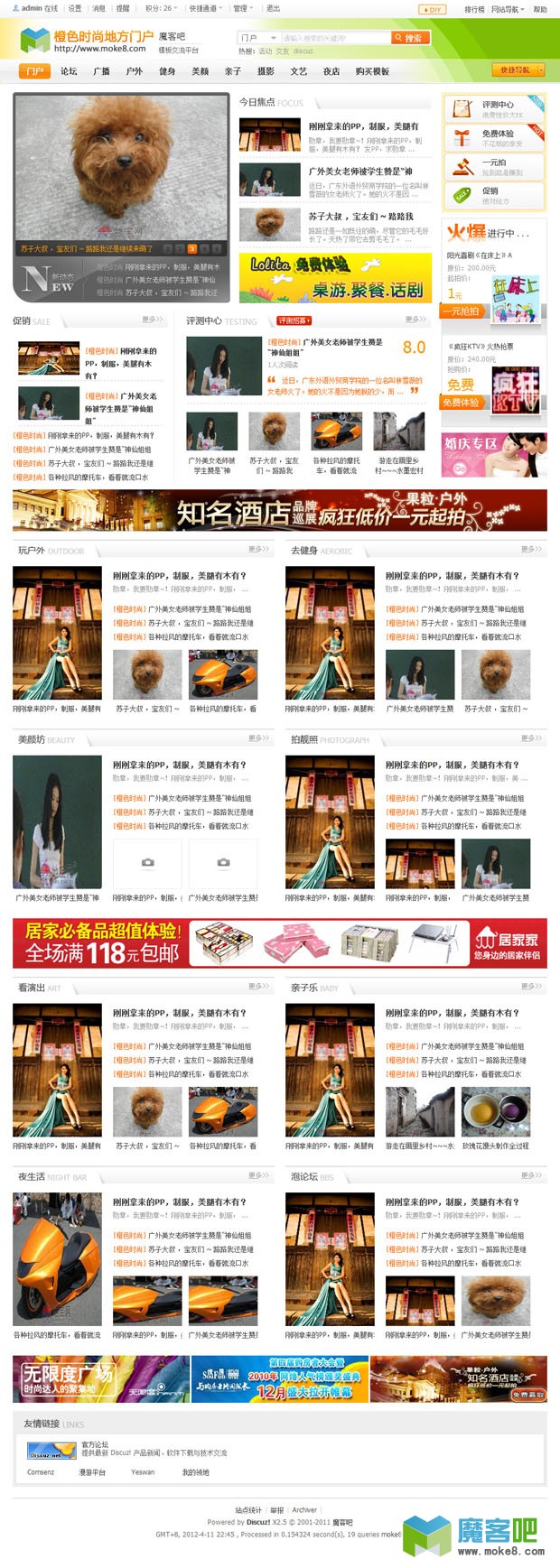
Task: Open the 免费体验 sidebar card
Action: click(x=493, y=138)
